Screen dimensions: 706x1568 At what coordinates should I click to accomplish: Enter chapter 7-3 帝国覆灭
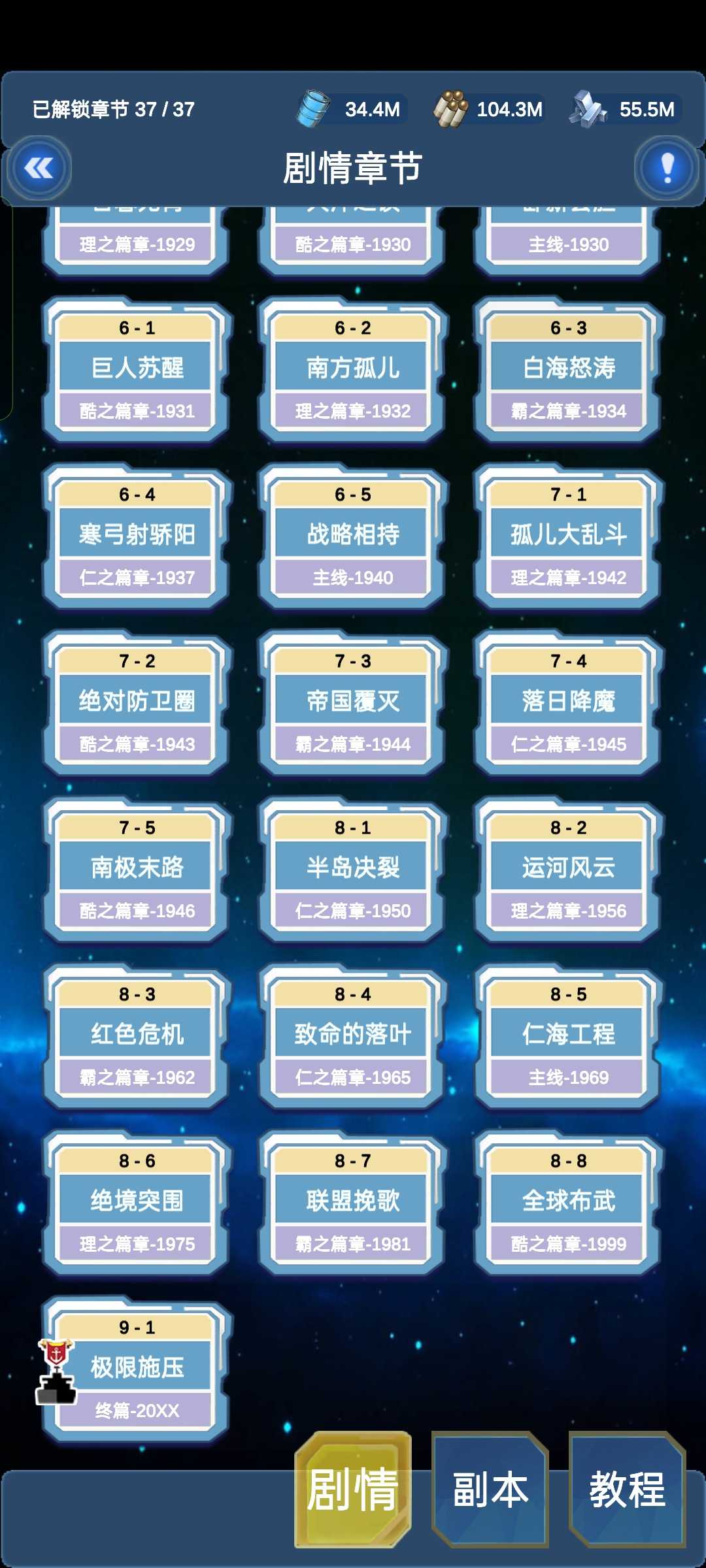tap(353, 702)
